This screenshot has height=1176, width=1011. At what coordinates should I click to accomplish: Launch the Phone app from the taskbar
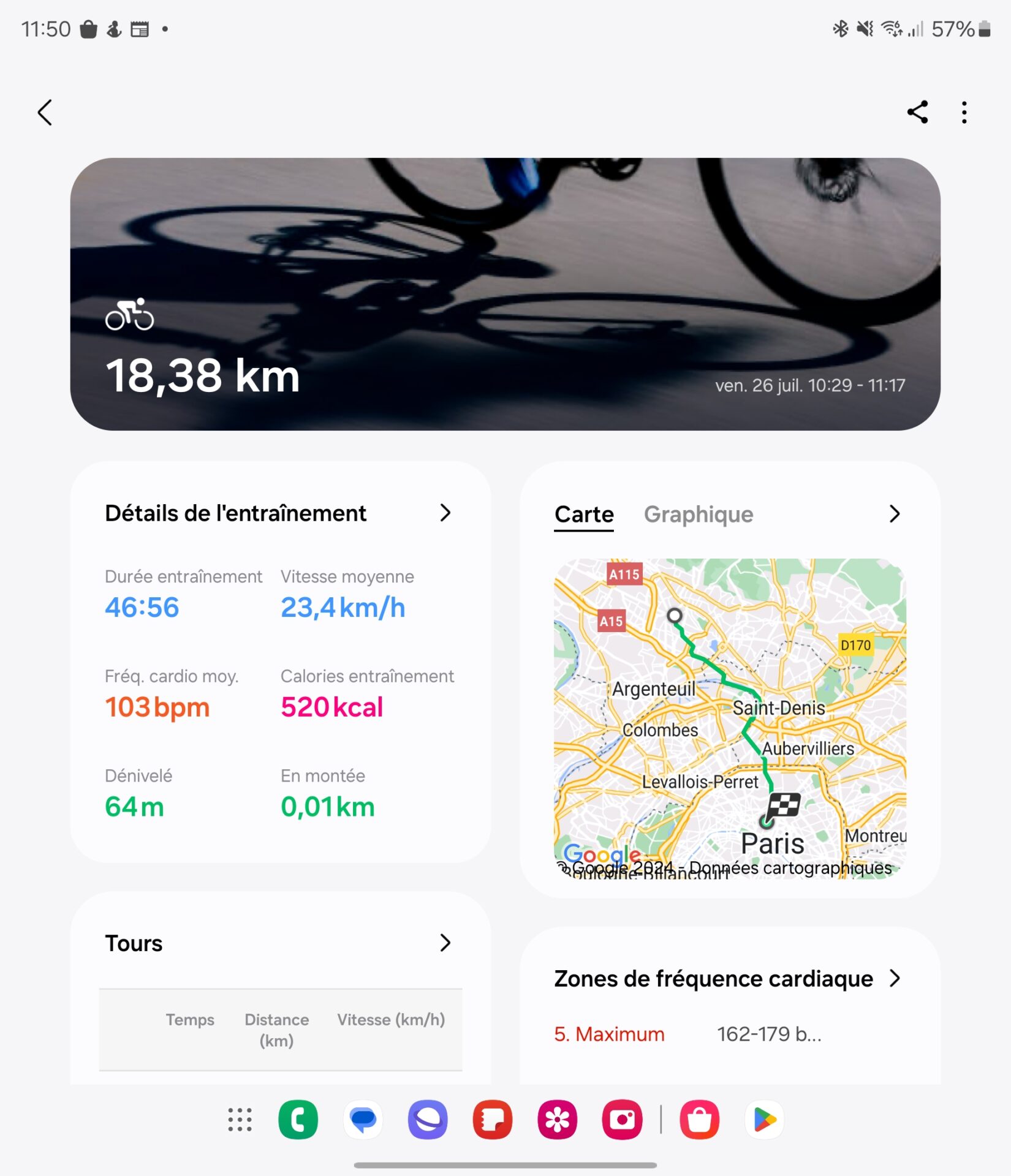pyautogui.click(x=298, y=1120)
